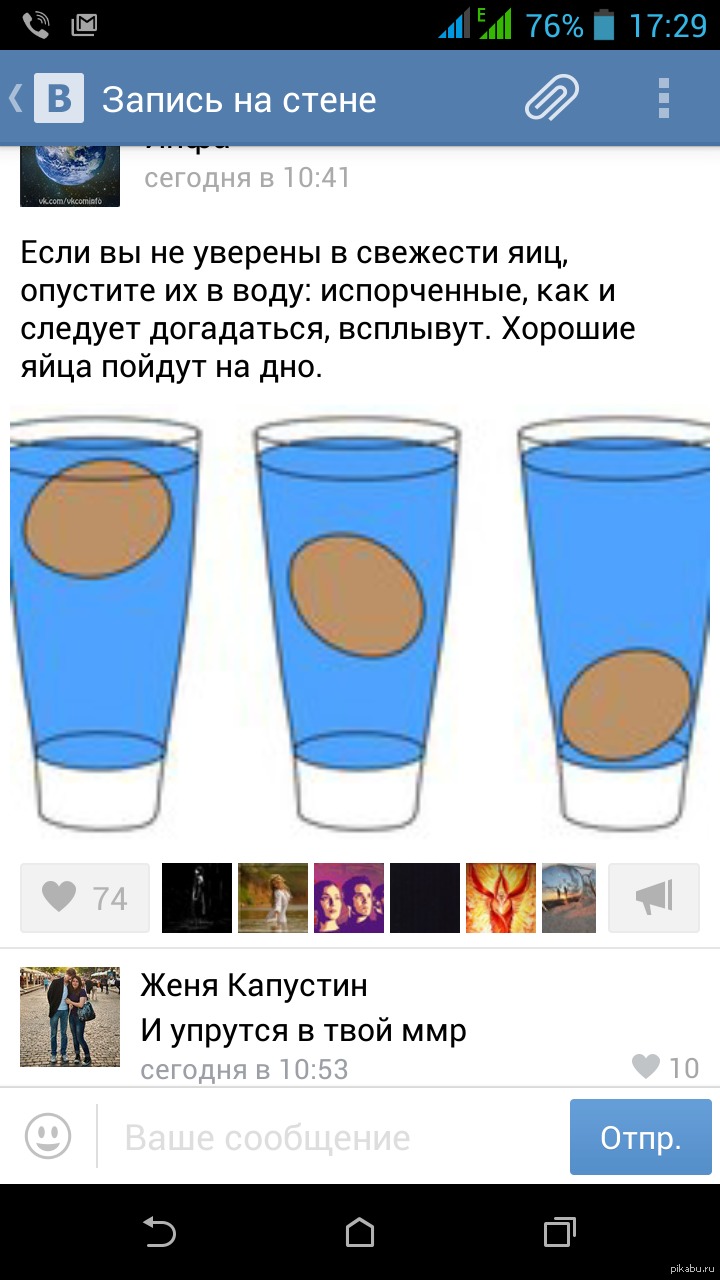Share the post via megaphone button
The height and width of the screenshot is (1280, 720).
[x=654, y=897]
